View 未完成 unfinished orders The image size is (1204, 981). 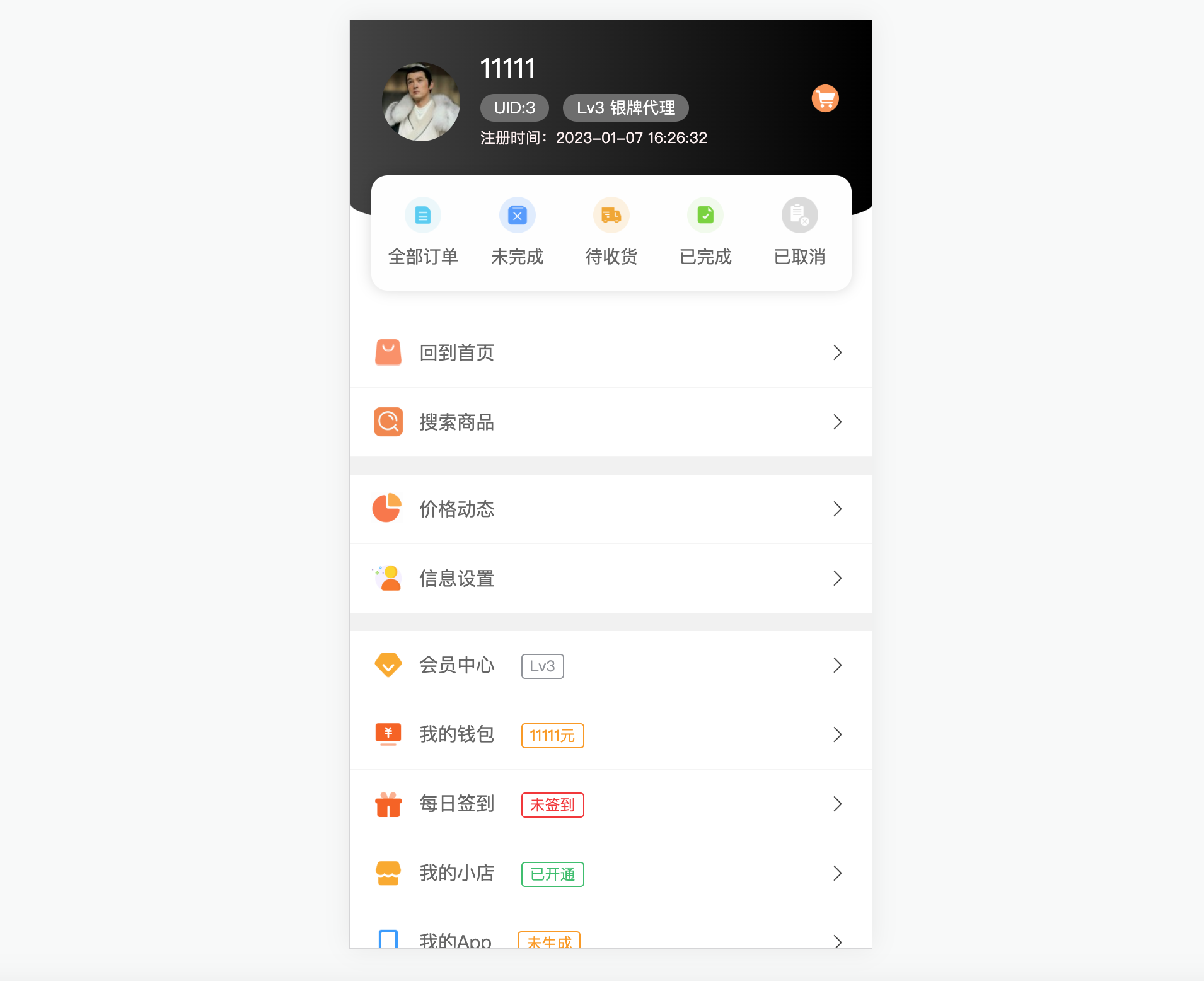517,231
